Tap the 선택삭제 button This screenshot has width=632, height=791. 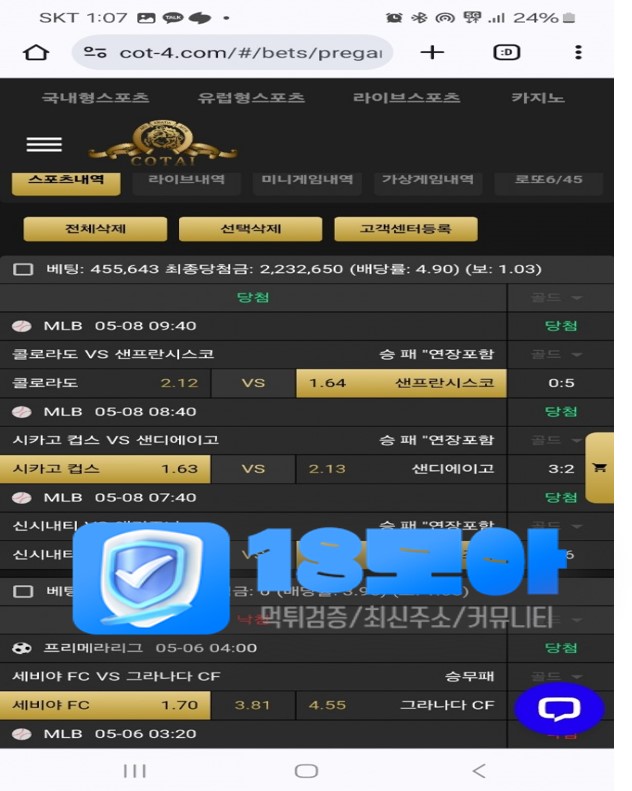[x=250, y=229]
